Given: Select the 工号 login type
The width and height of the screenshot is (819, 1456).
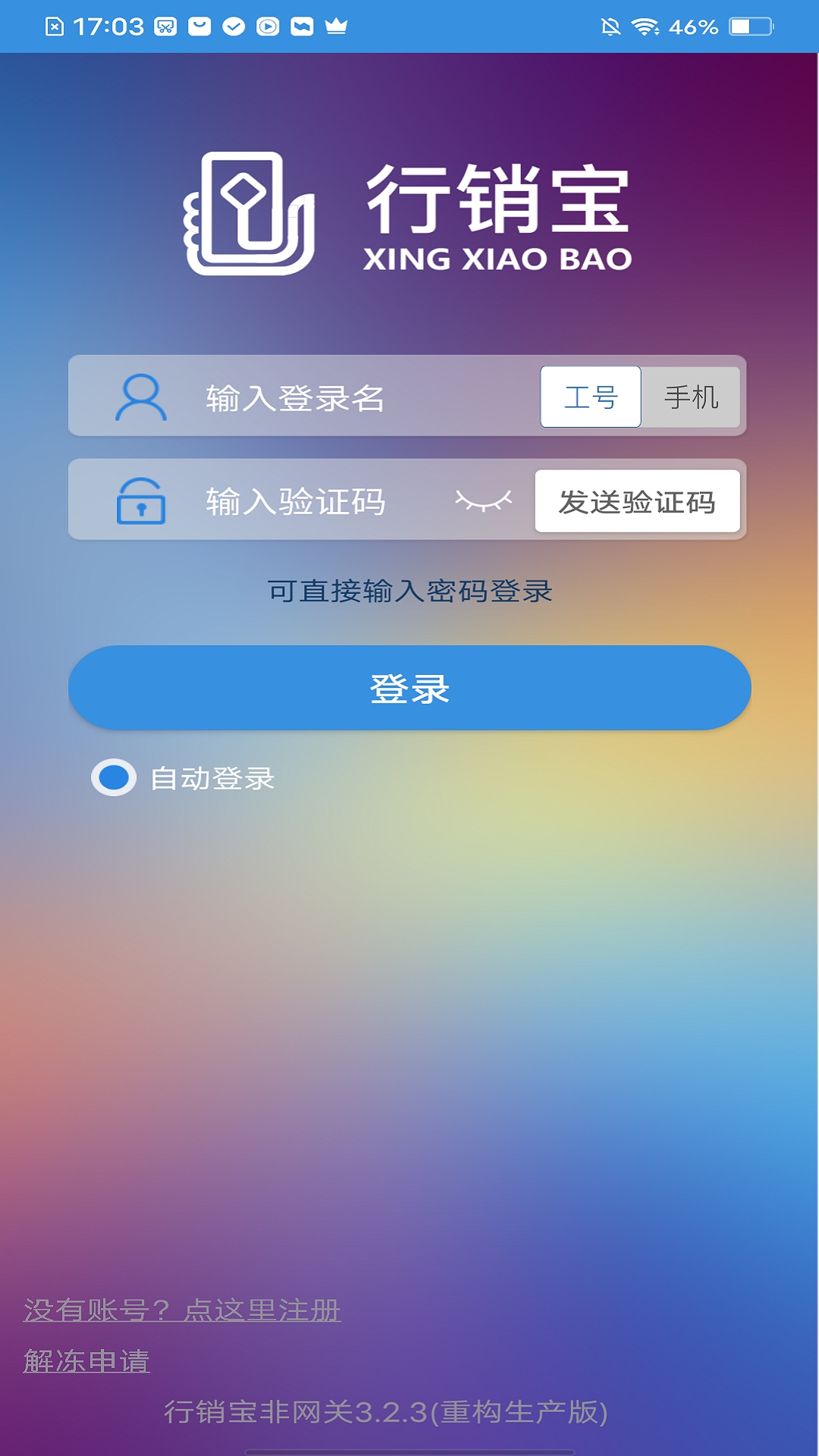Looking at the screenshot, I should tap(591, 397).
